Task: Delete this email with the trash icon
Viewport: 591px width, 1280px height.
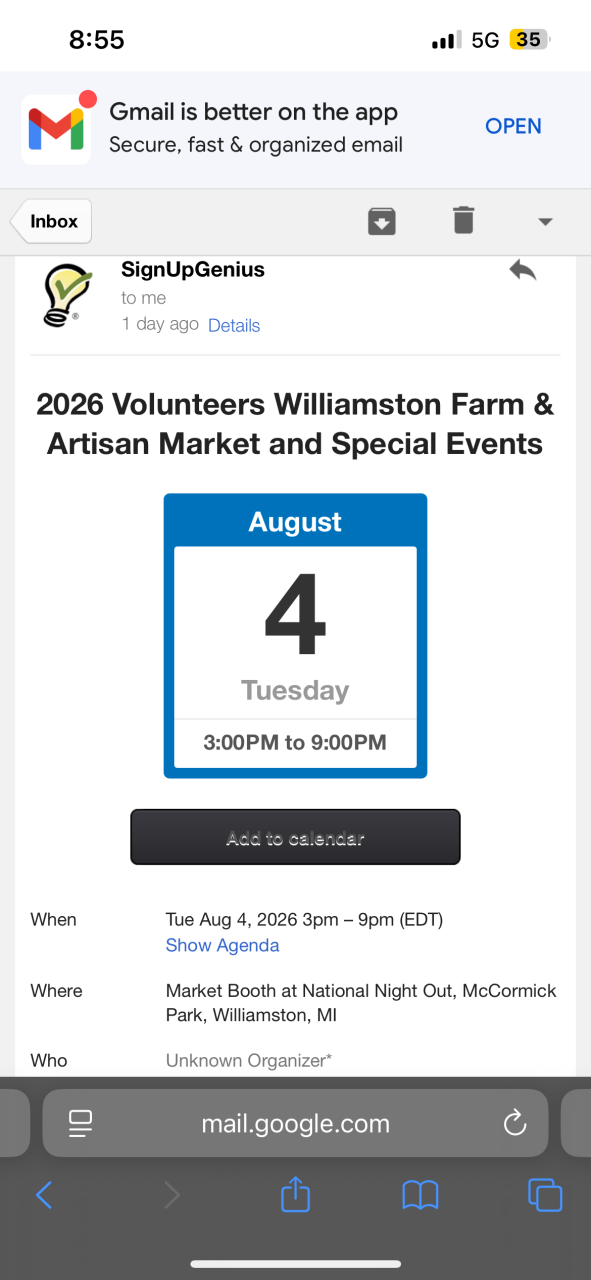Action: pos(463,220)
